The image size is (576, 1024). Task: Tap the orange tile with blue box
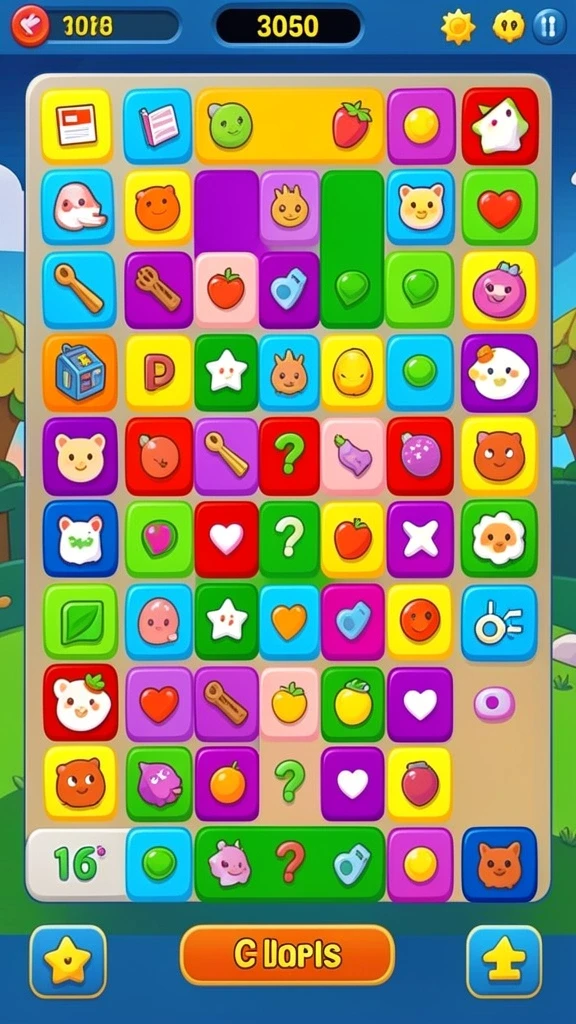coord(80,372)
